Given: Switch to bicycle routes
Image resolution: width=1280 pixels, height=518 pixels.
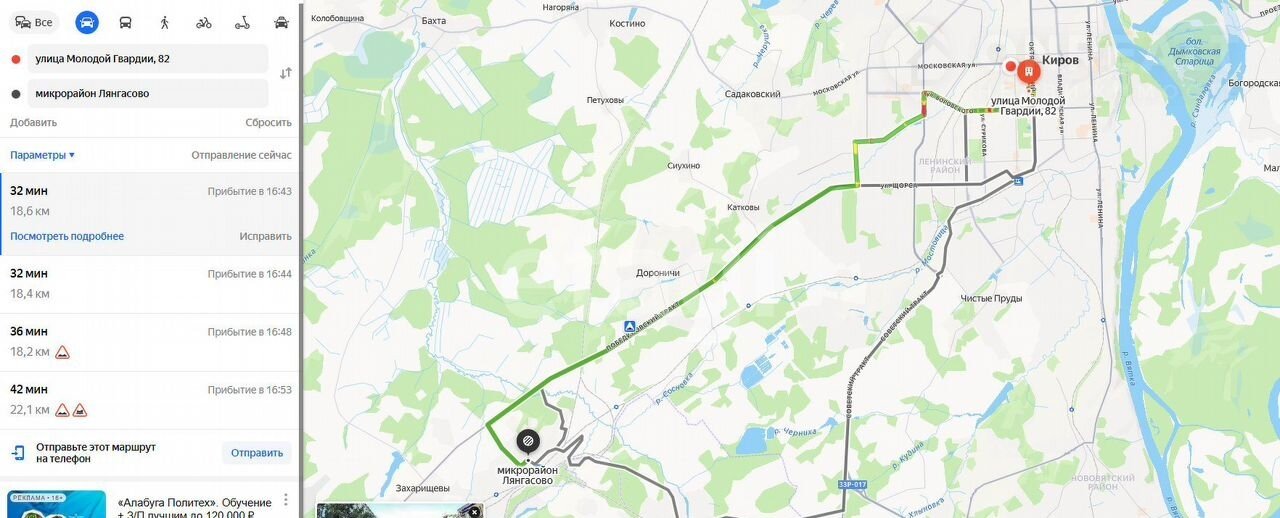Looking at the screenshot, I should coord(203,22).
